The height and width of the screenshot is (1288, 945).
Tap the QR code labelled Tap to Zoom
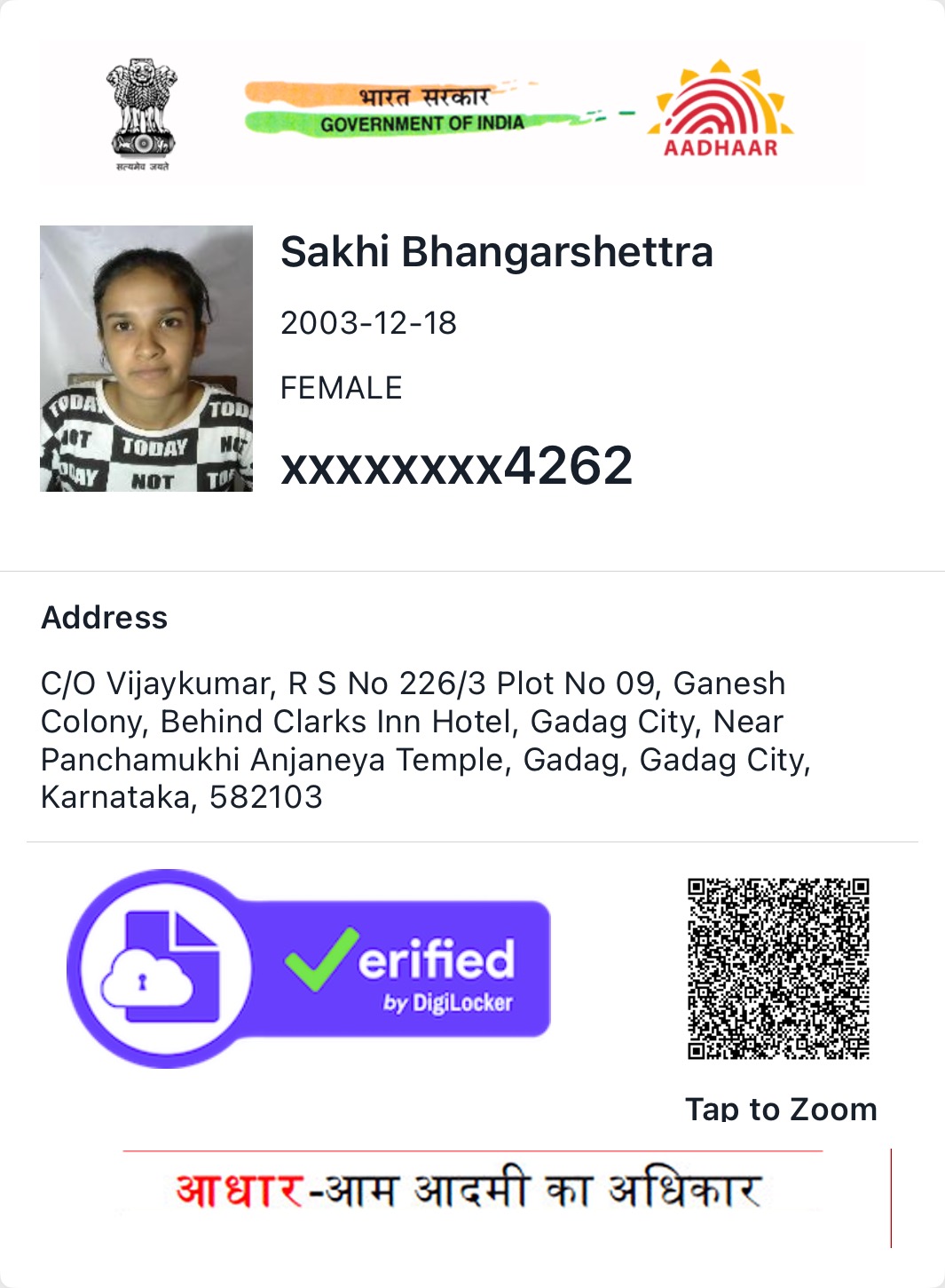coord(778,968)
